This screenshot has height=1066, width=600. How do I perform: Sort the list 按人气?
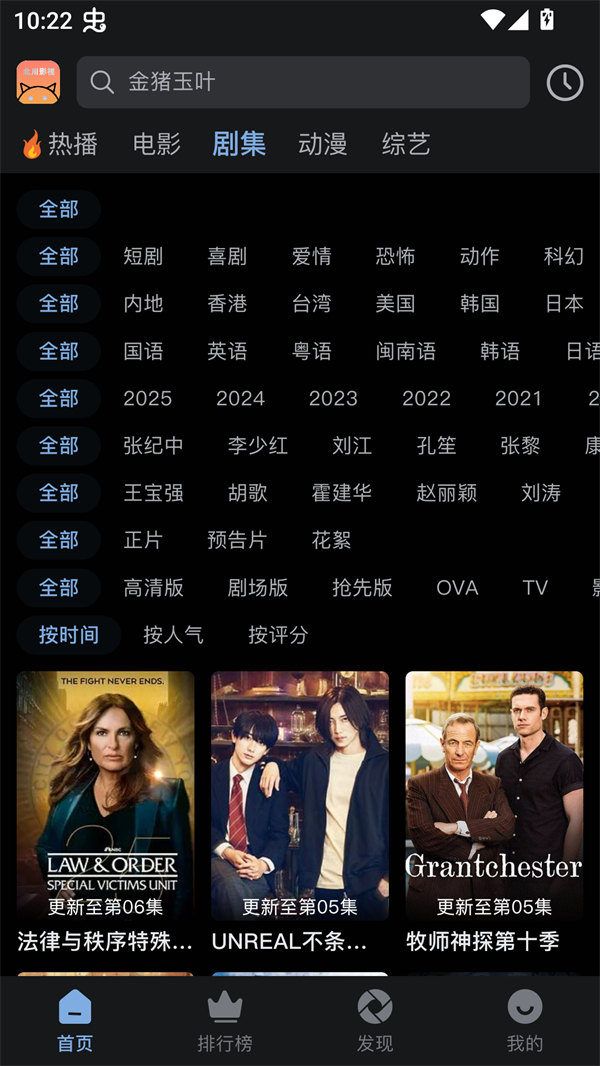tap(173, 635)
